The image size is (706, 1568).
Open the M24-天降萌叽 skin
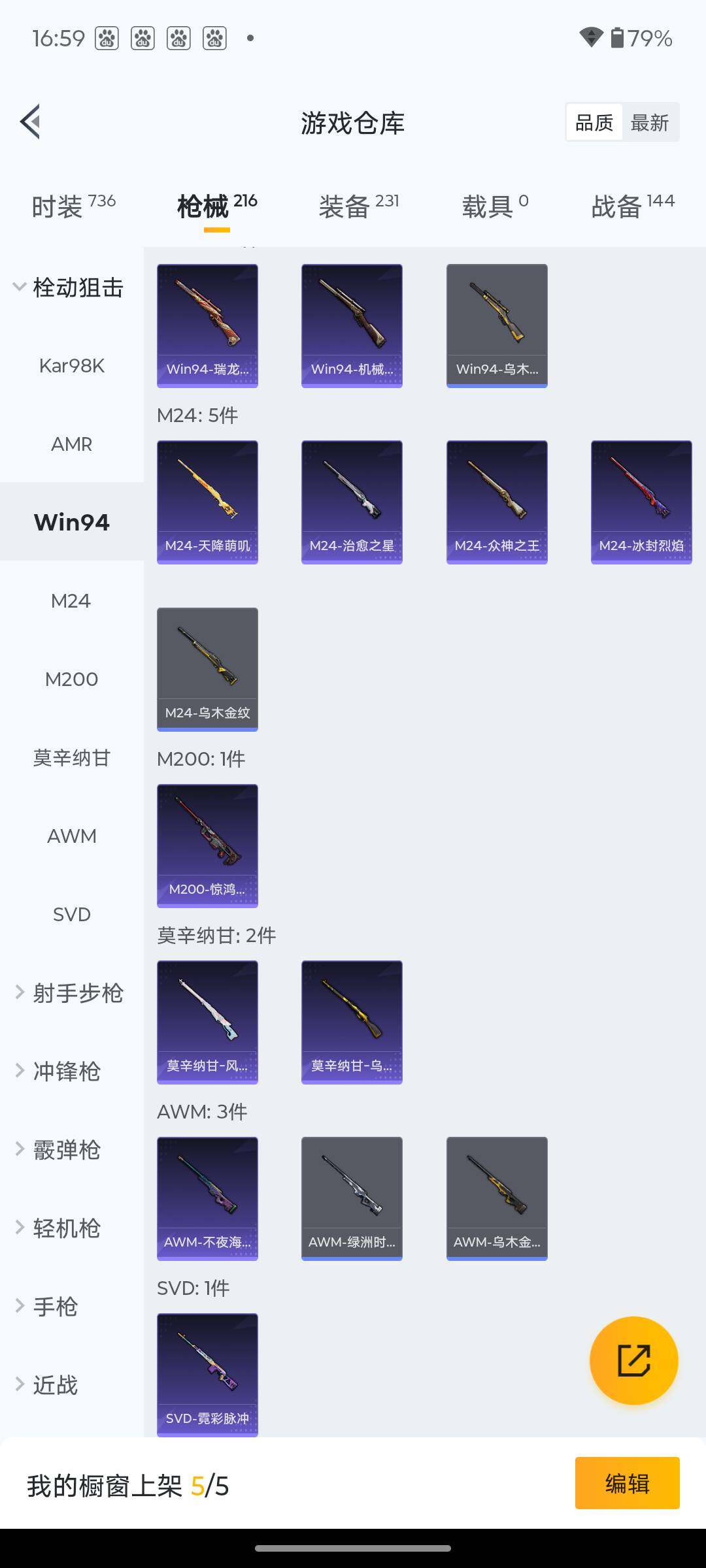coord(207,502)
